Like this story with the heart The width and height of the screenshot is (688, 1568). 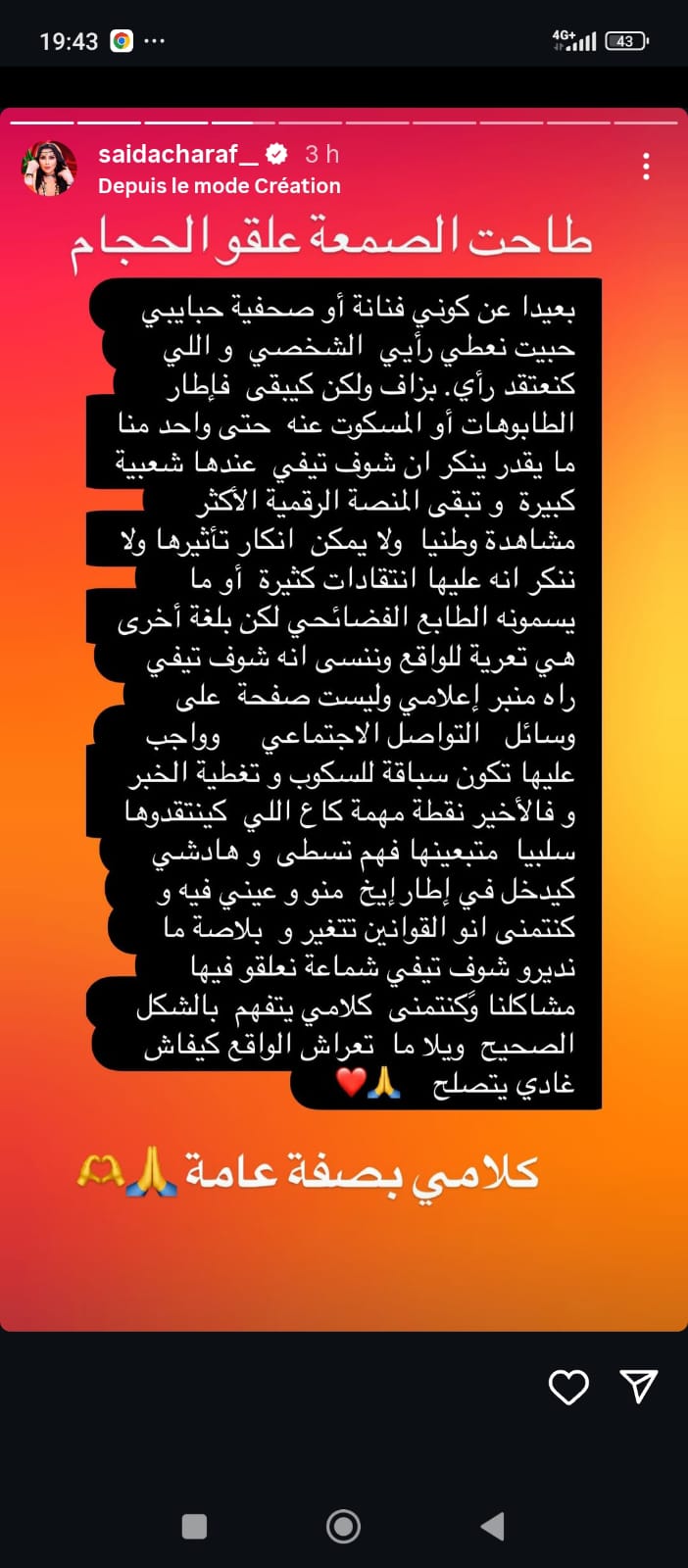point(568,1387)
